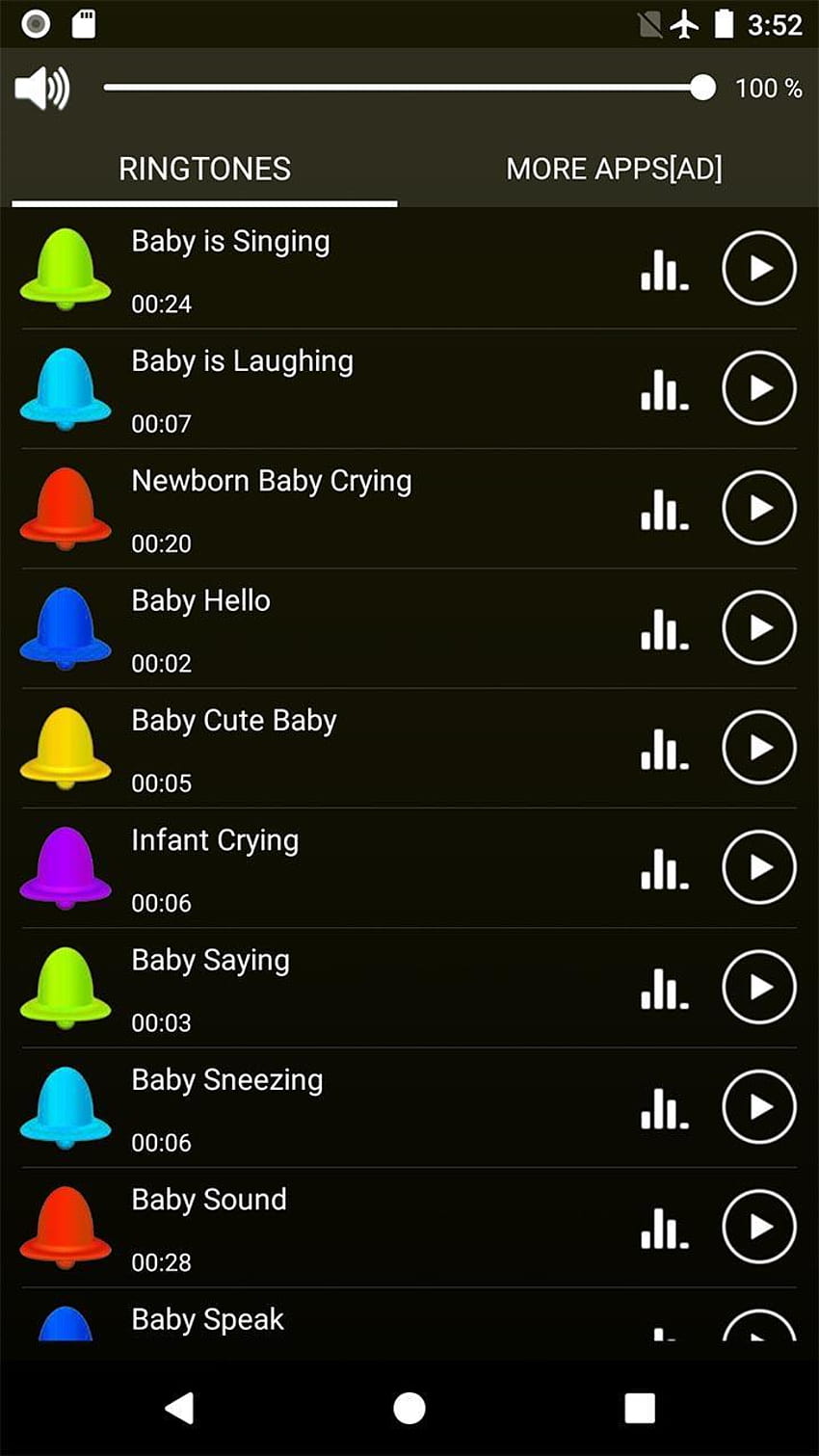Screen dimensions: 819x1456
Task: Play the Newborn Baby Crying ringtone
Action: (x=759, y=508)
